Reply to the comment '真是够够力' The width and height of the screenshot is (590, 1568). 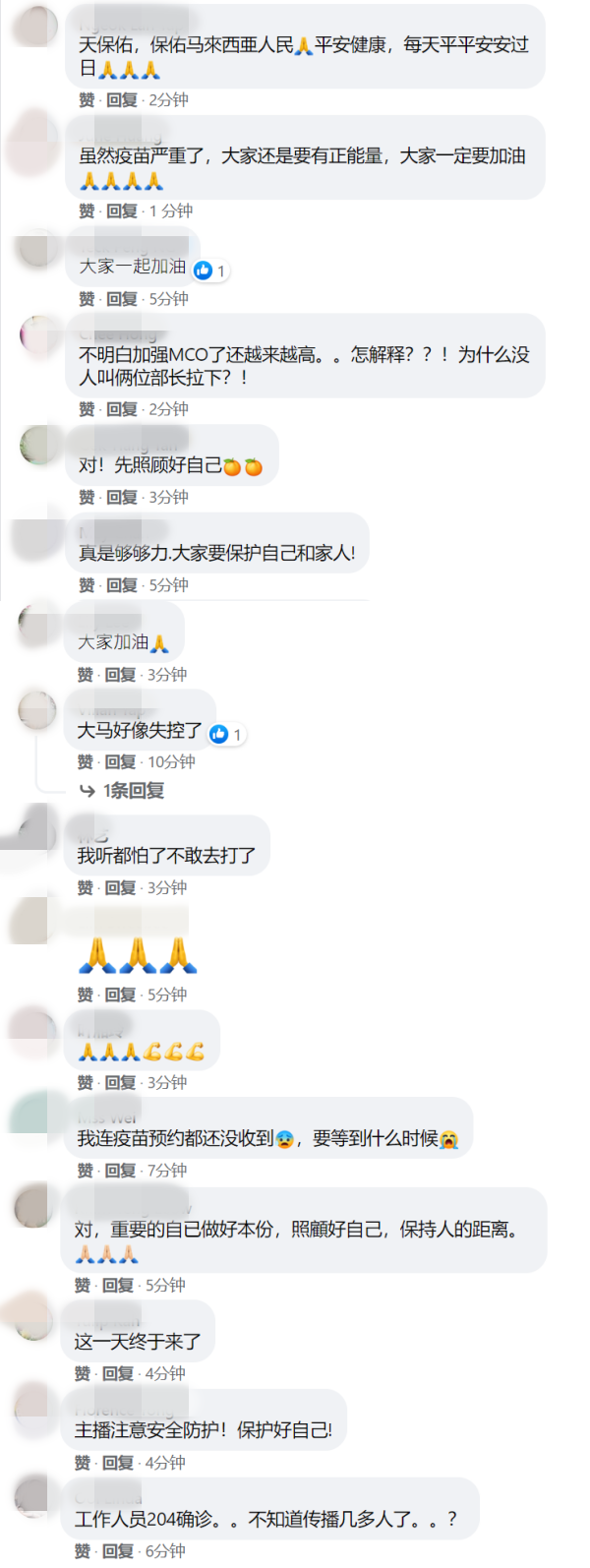coord(122,586)
